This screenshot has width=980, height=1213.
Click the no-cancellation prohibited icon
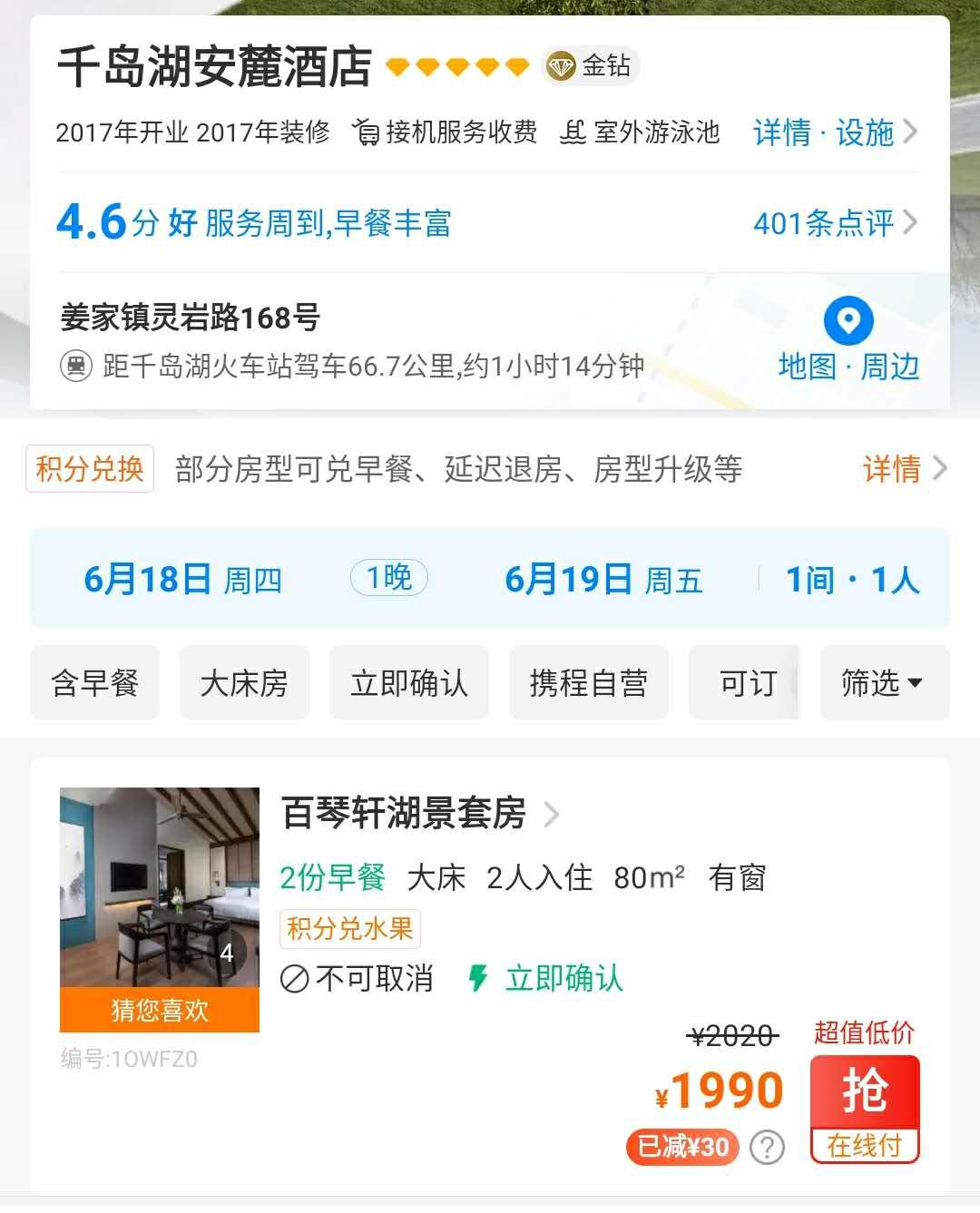tap(294, 980)
